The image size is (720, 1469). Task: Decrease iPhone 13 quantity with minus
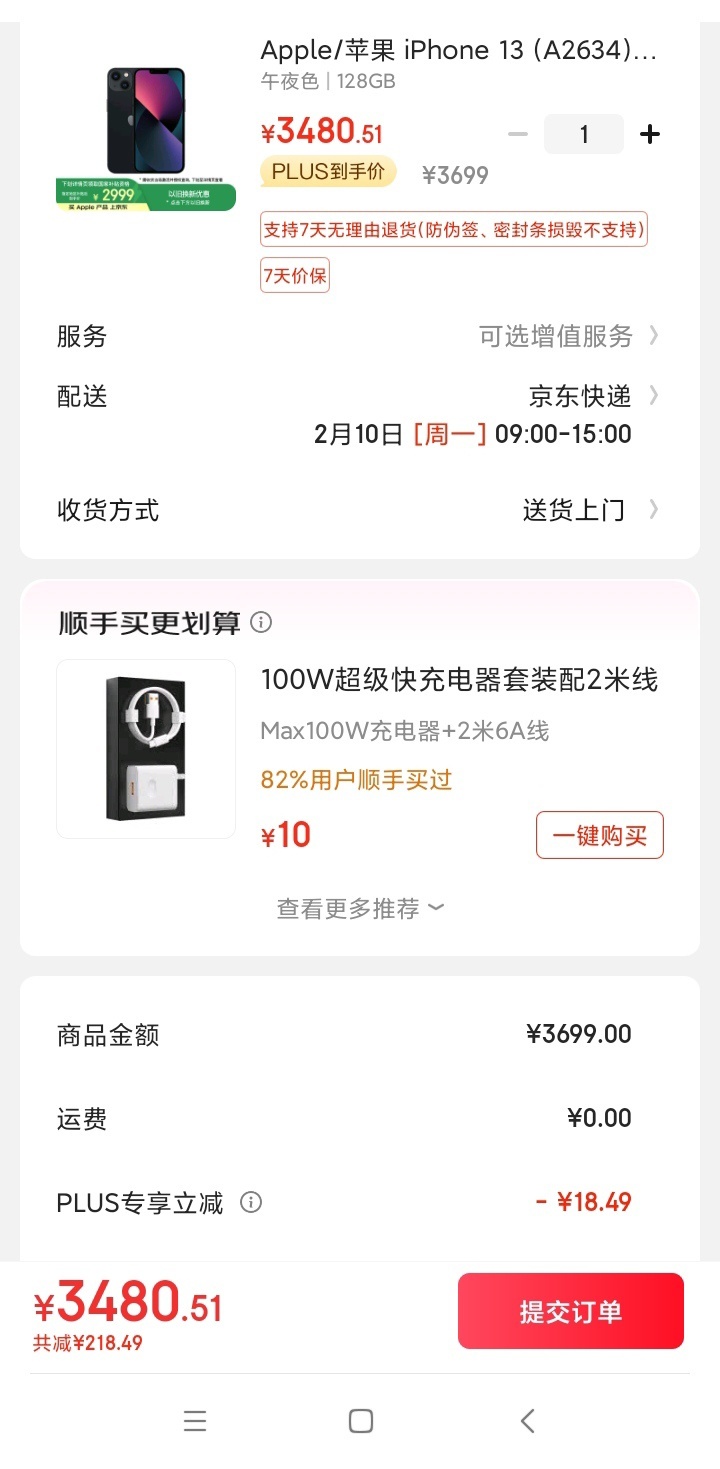coord(518,134)
